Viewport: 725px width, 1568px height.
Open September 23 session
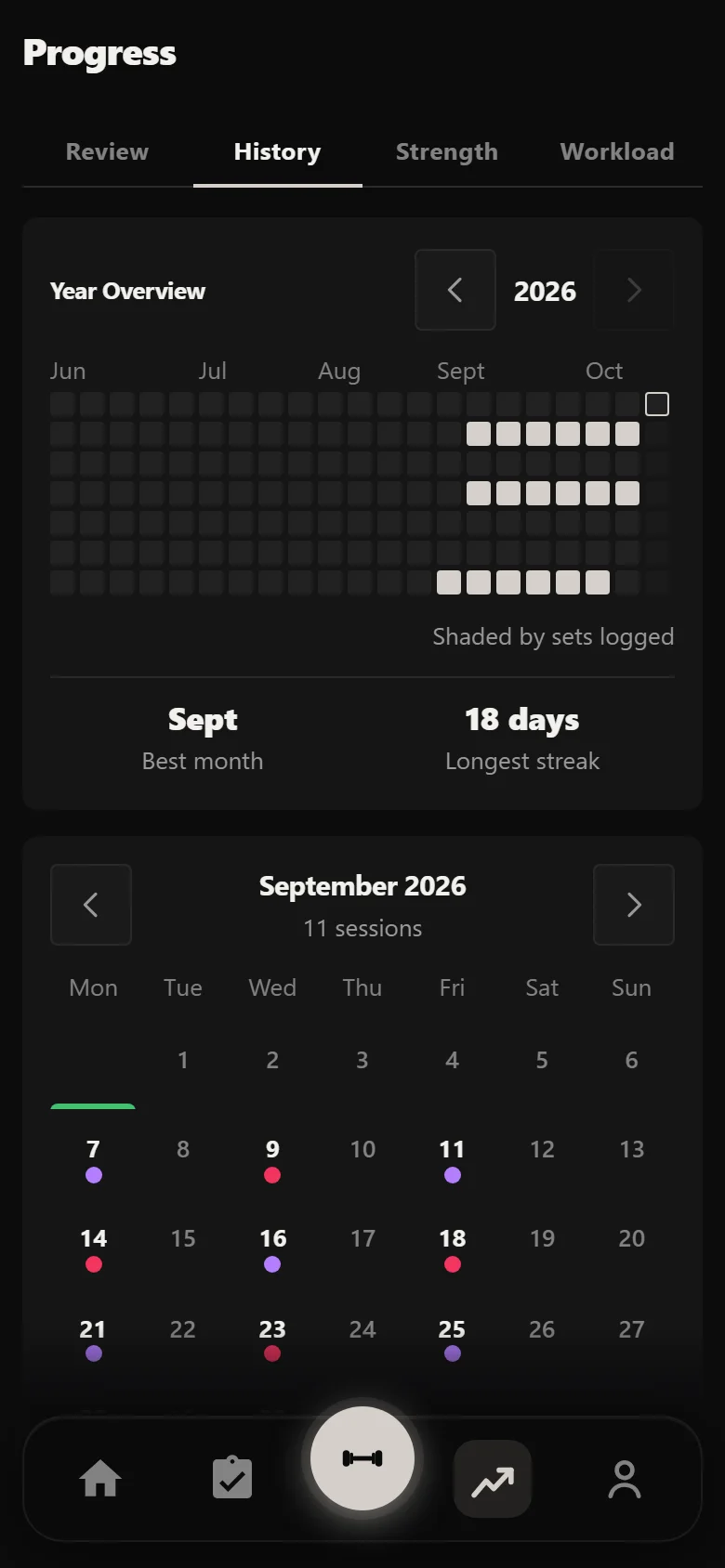tap(272, 1339)
